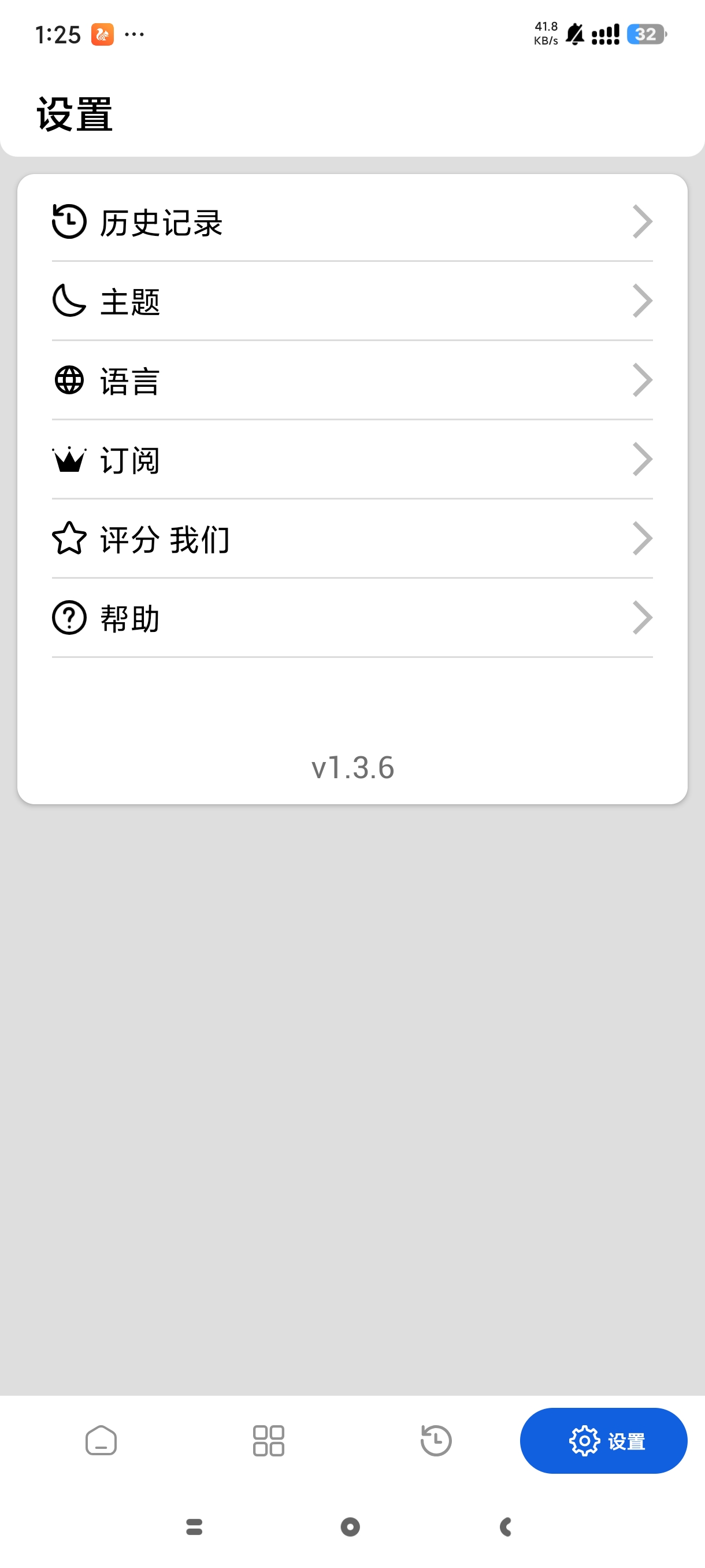Image resolution: width=705 pixels, height=1568 pixels.
Task: Click the gear icon in the 设置 tab
Action: click(x=585, y=1440)
